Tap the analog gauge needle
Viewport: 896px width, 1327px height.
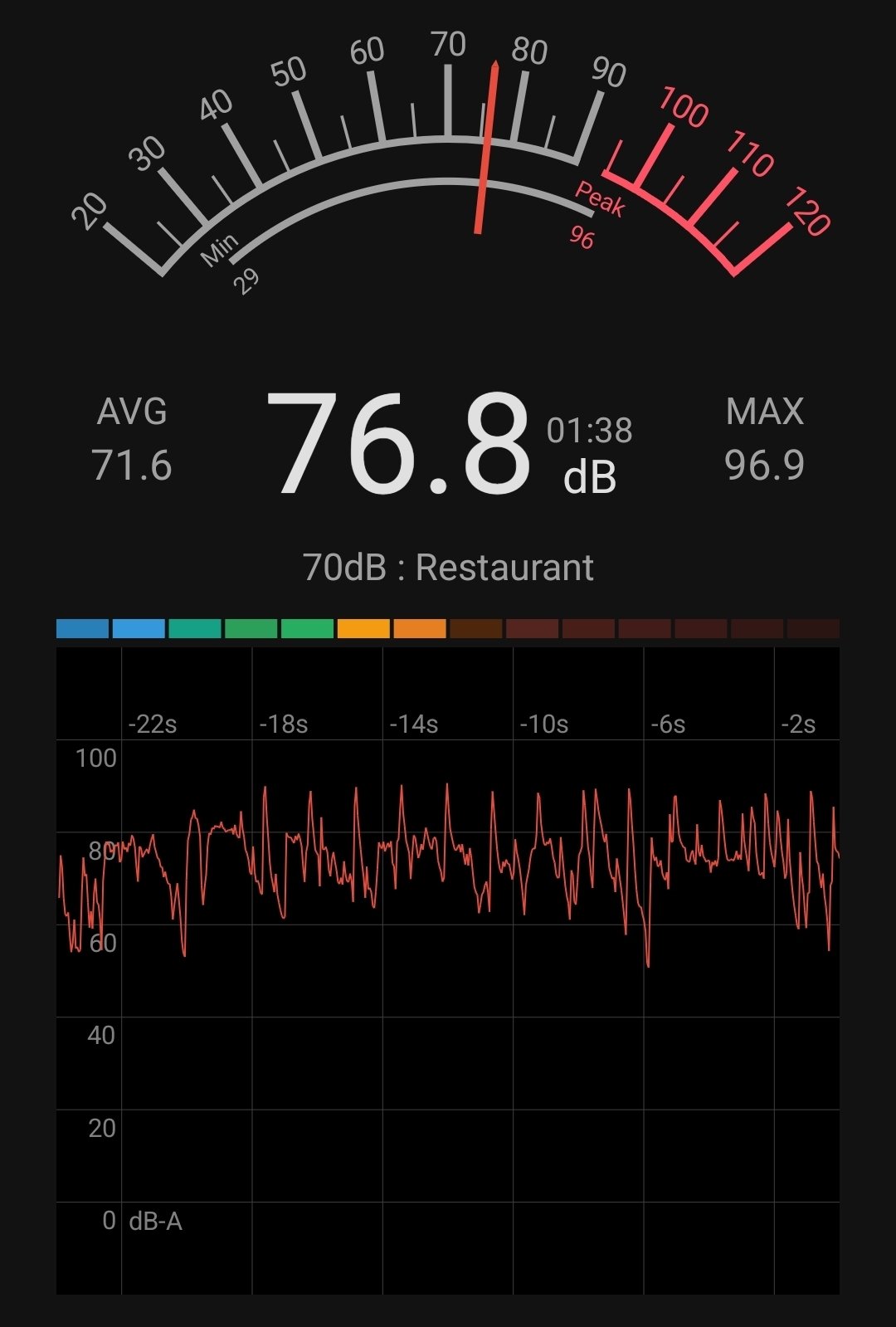pyautogui.click(x=488, y=145)
